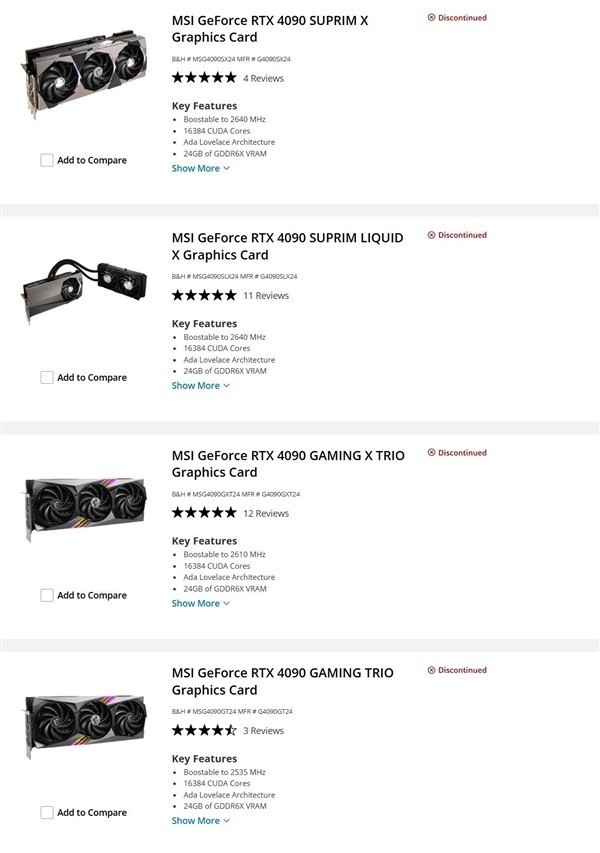Open the SUPRIM LIQUID X card image
Image resolution: width=600 pixels, height=853 pixels.
(85, 292)
